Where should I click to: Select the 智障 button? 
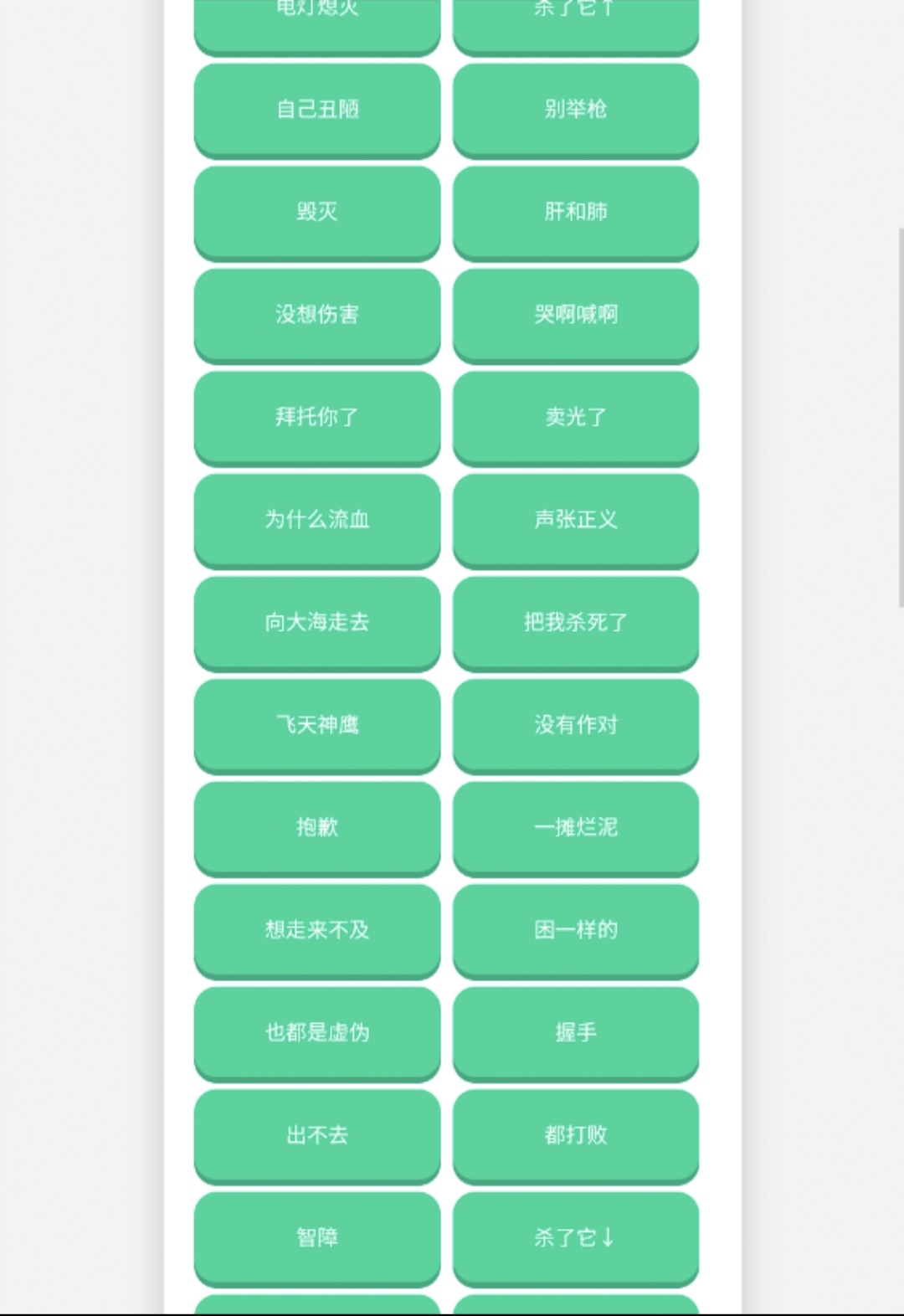pyautogui.click(x=317, y=1237)
